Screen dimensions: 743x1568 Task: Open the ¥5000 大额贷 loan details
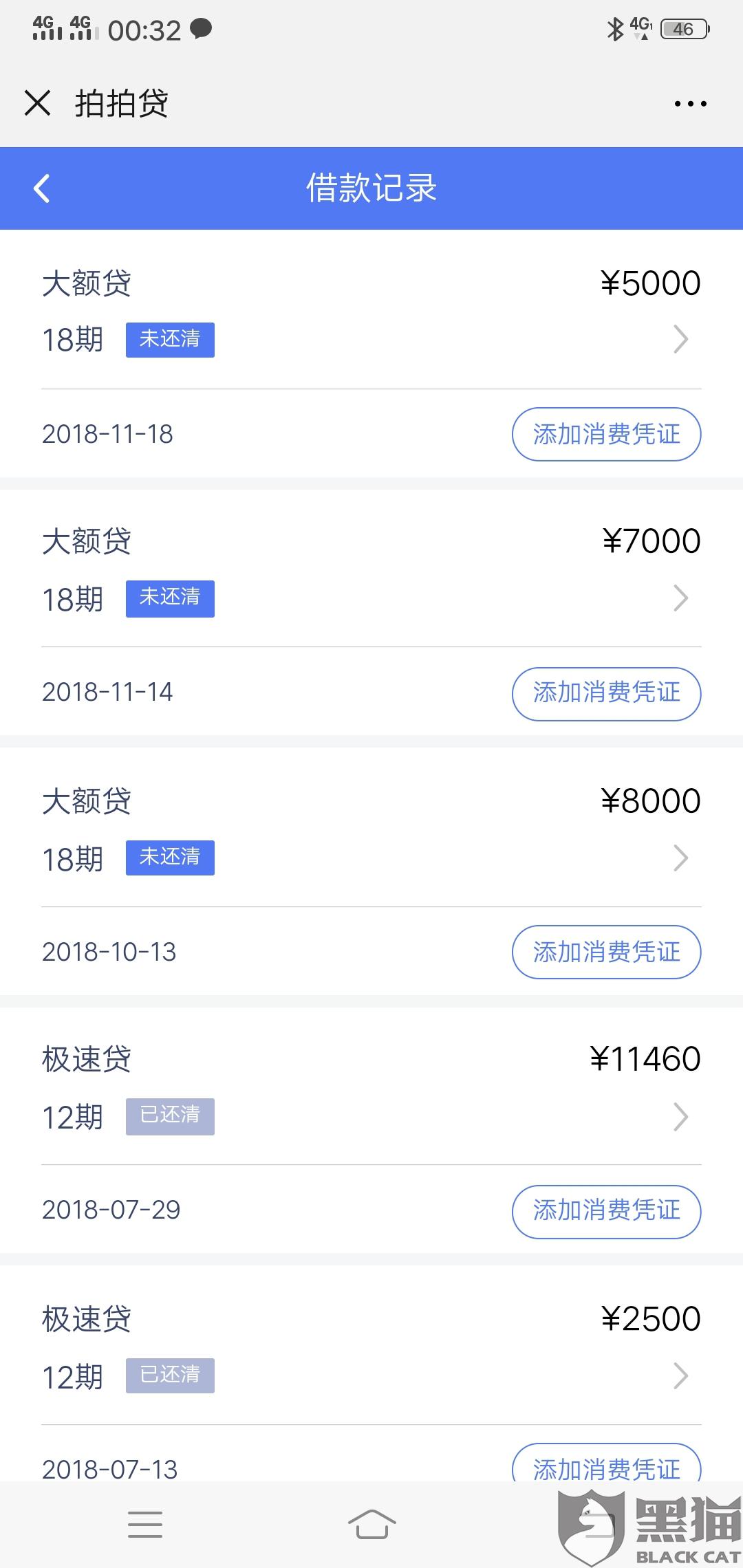pyautogui.click(x=371, y=310)
